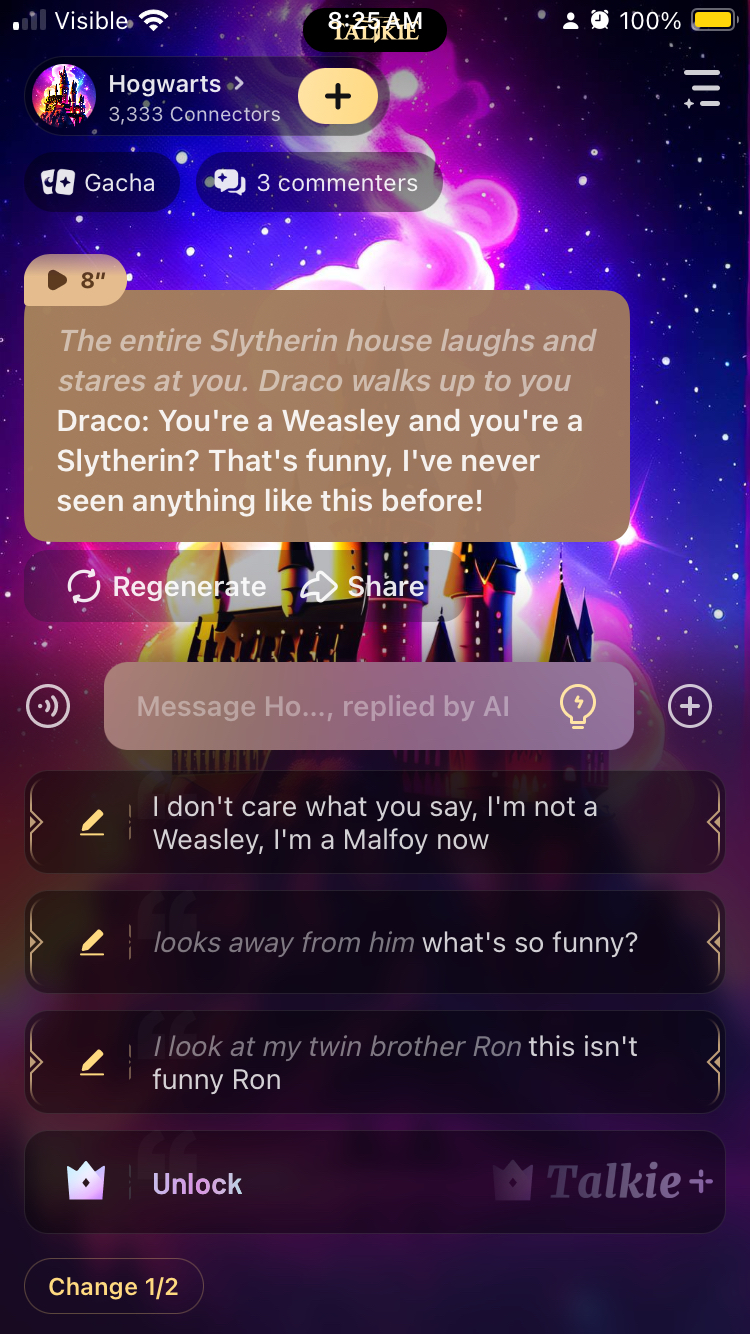Open the plus attachments button

(690, 707)
